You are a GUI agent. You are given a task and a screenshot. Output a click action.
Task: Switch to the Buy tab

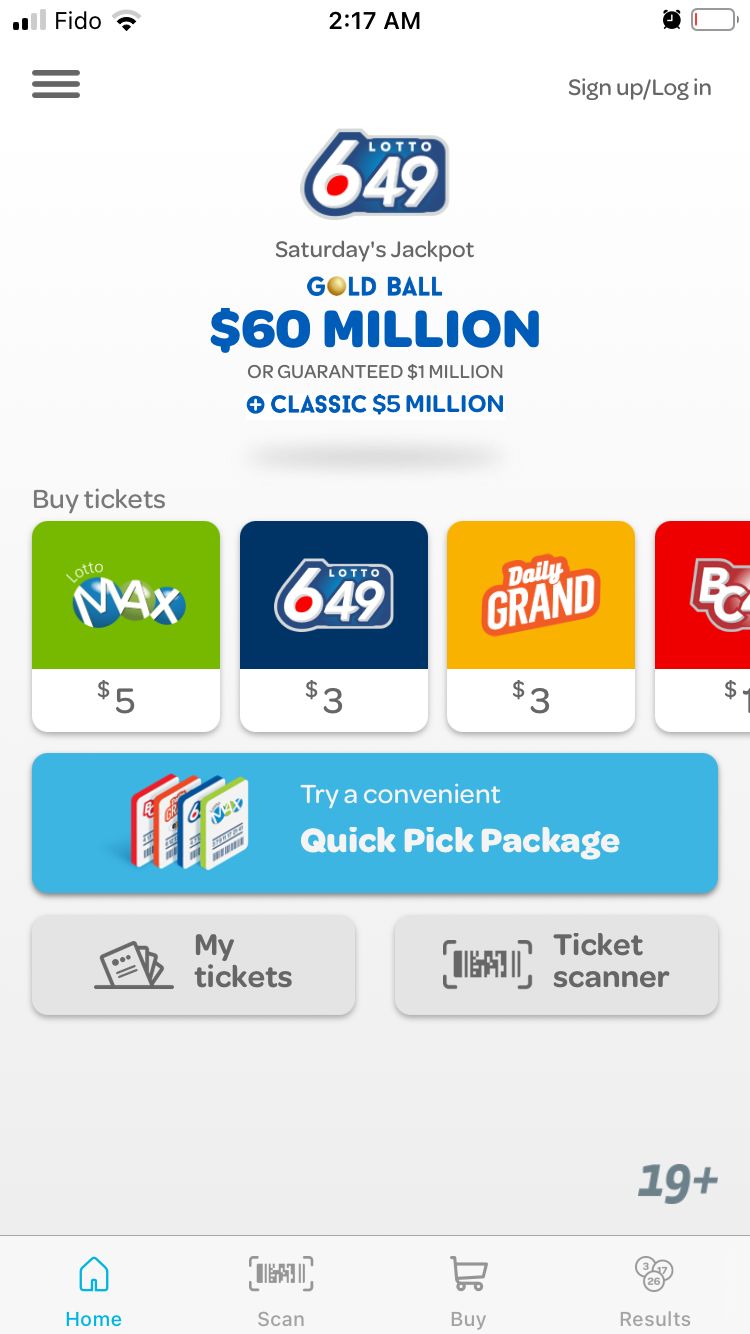coord(468,1290)
